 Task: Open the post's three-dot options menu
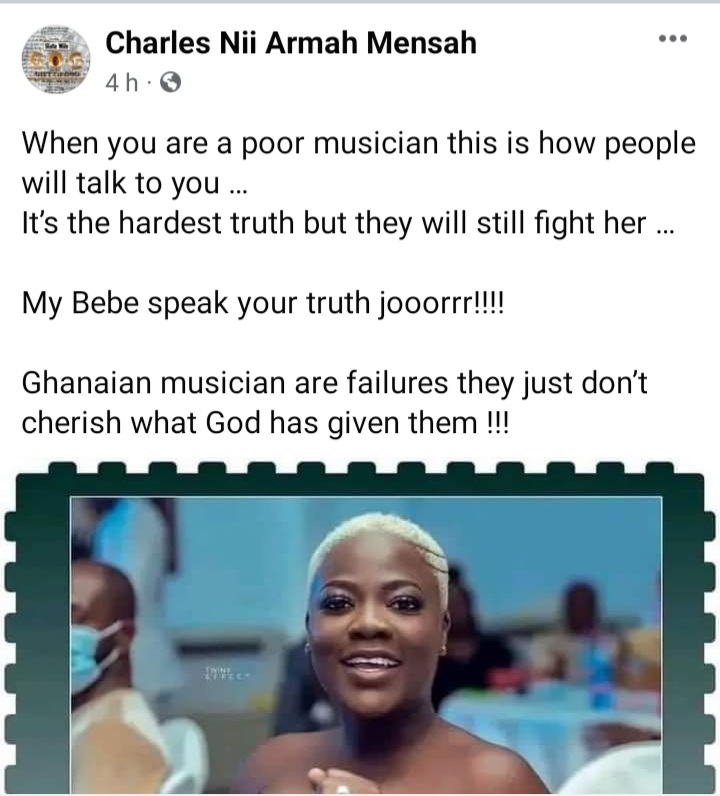click(x=672, y=39)
